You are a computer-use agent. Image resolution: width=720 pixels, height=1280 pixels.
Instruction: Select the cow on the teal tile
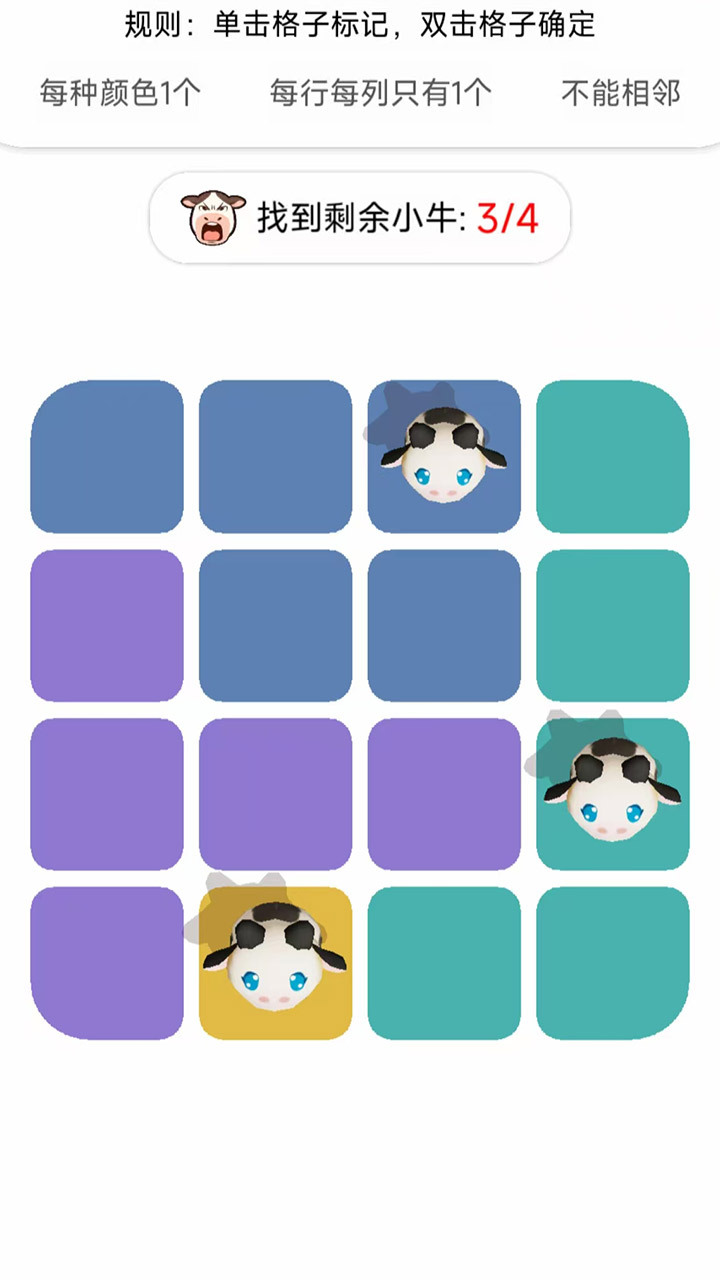click(613, 794)
